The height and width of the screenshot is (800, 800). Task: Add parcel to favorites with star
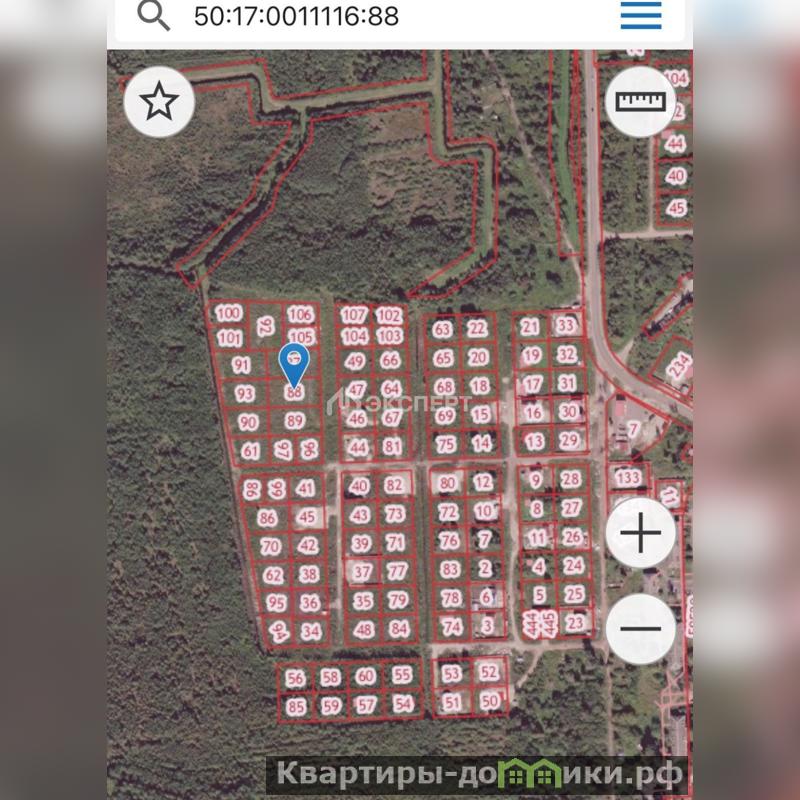[x=159, y=102]
